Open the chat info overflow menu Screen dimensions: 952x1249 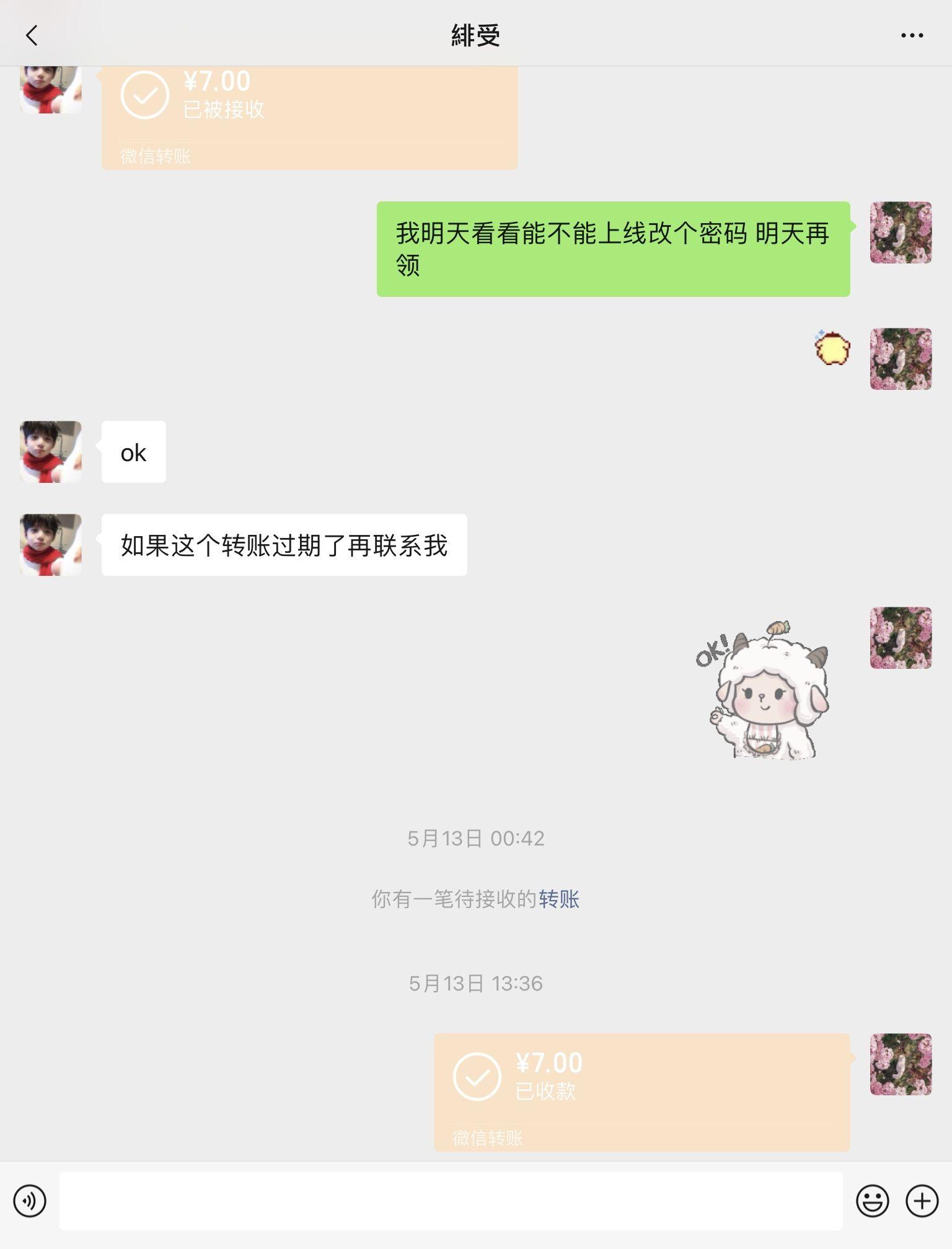tap(912, 35)
